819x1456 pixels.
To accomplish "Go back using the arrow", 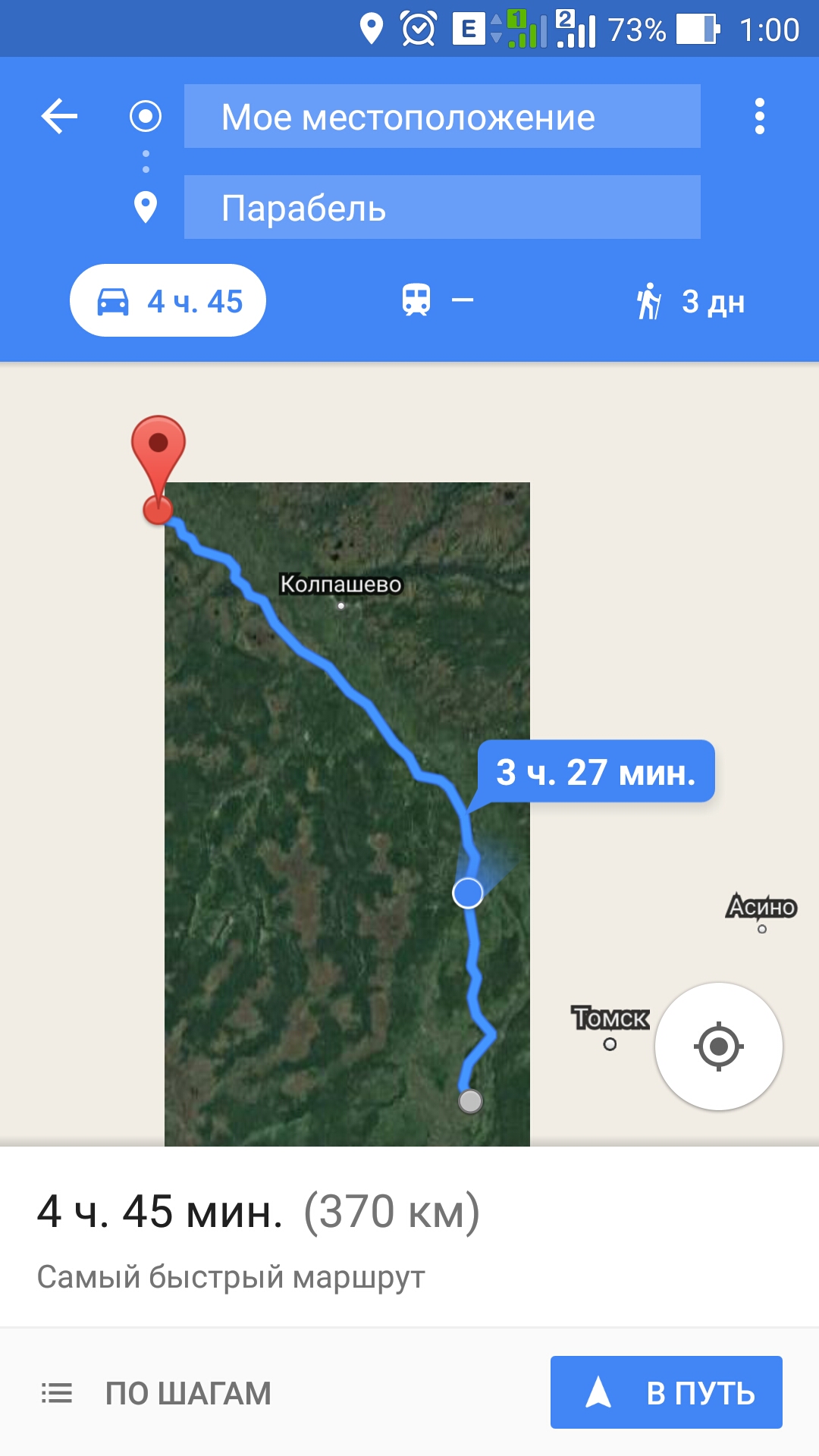I will [x=59, y=117].
